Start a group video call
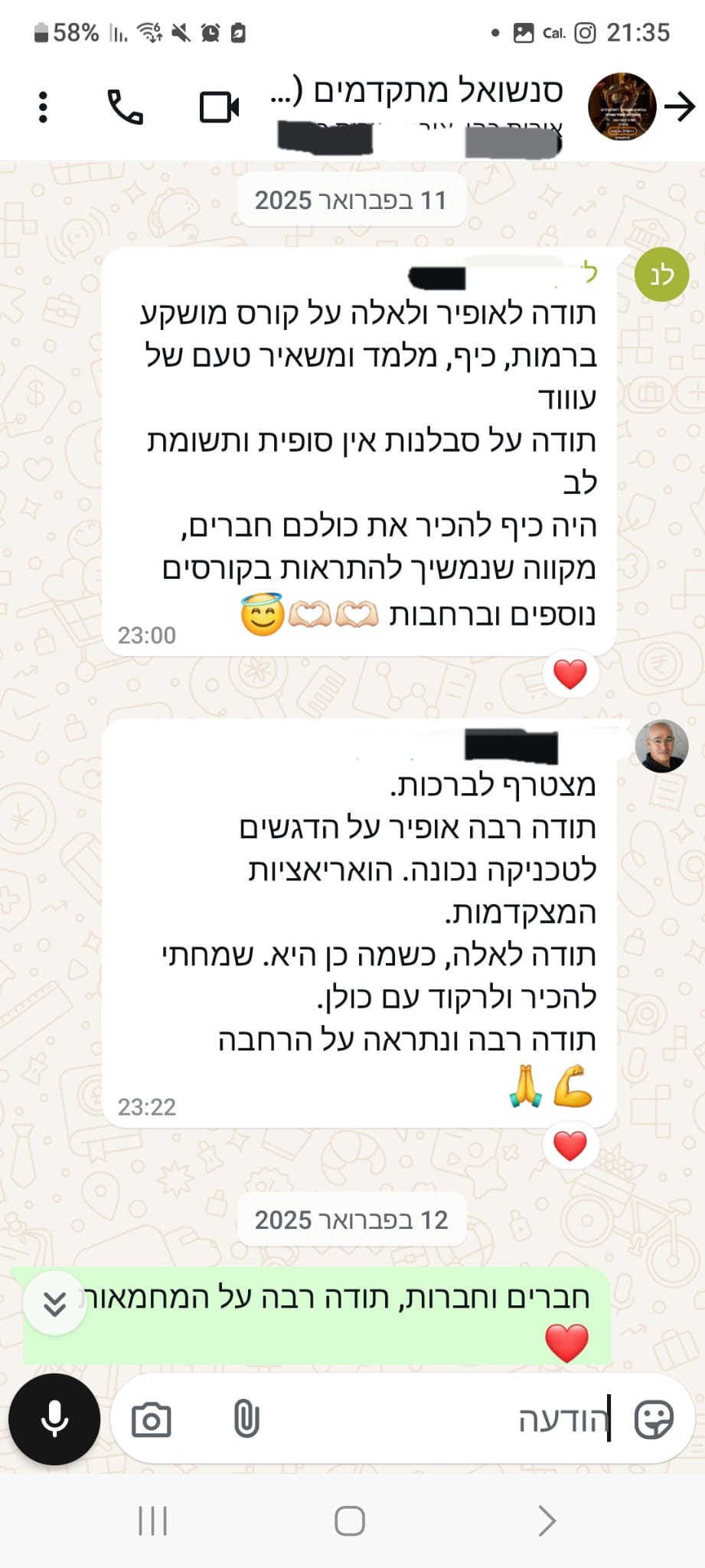705x1568 pixels. [x=219, y=107]
